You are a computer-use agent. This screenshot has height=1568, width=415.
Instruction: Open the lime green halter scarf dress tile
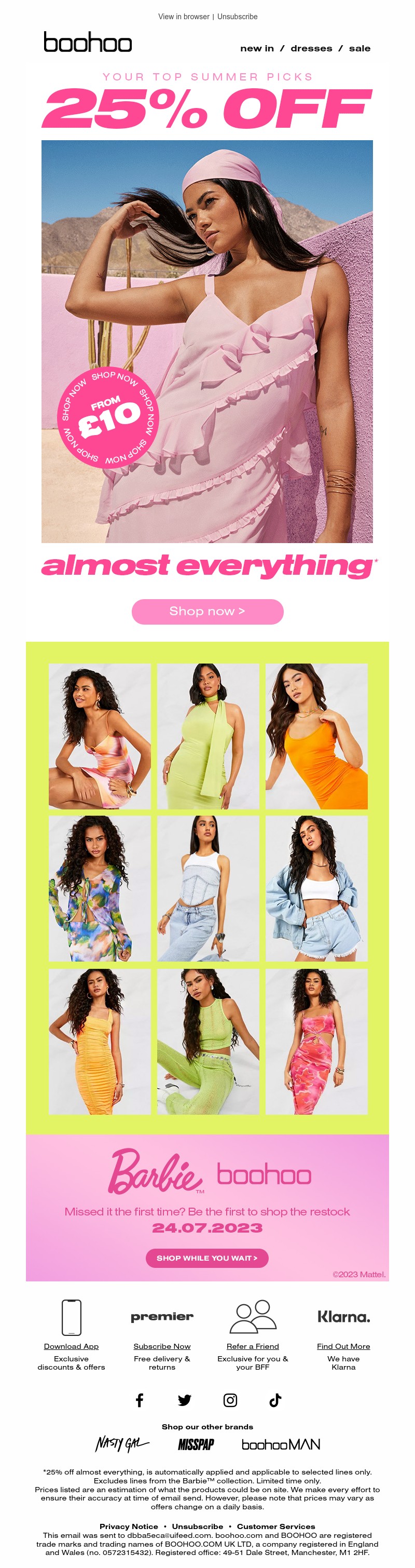(208, 736)
